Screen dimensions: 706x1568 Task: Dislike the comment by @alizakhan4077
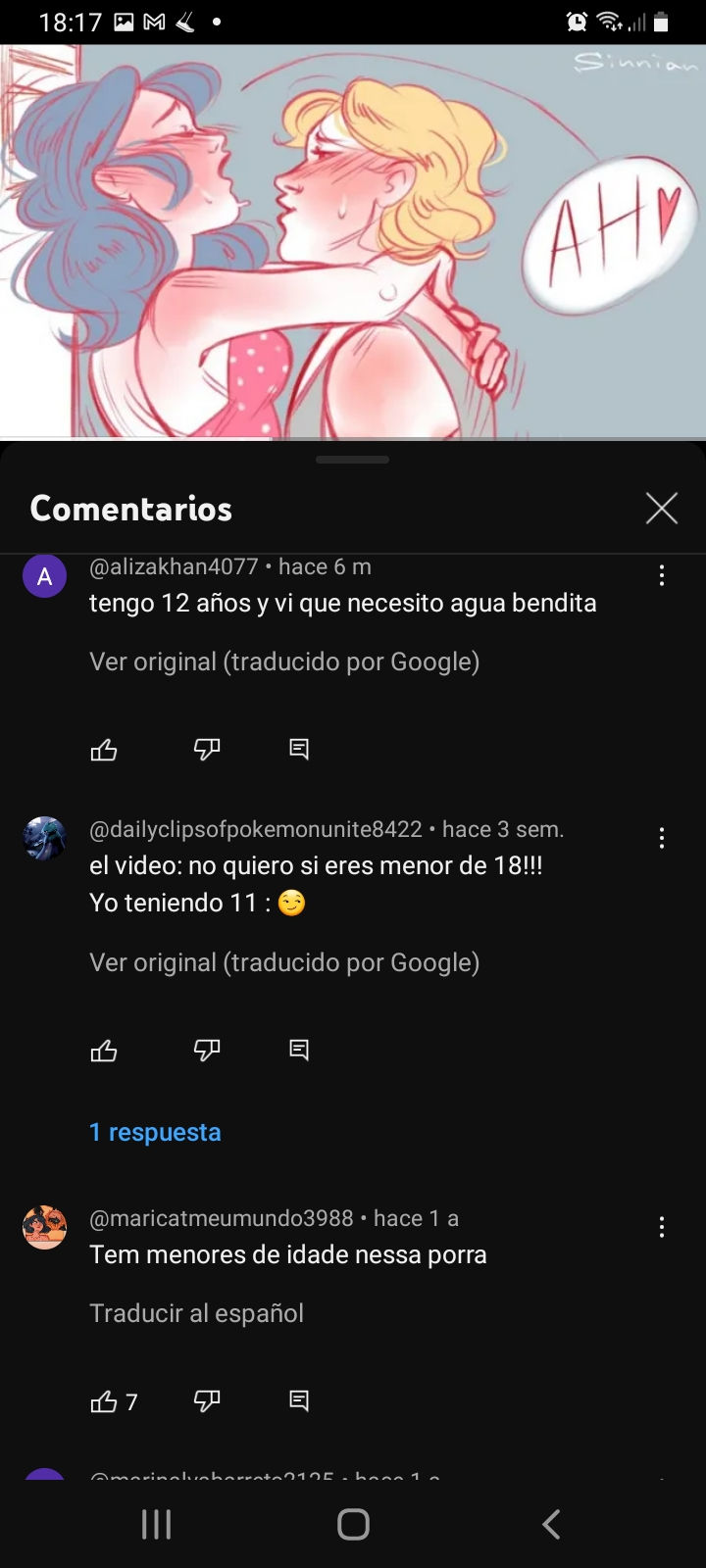207,750
